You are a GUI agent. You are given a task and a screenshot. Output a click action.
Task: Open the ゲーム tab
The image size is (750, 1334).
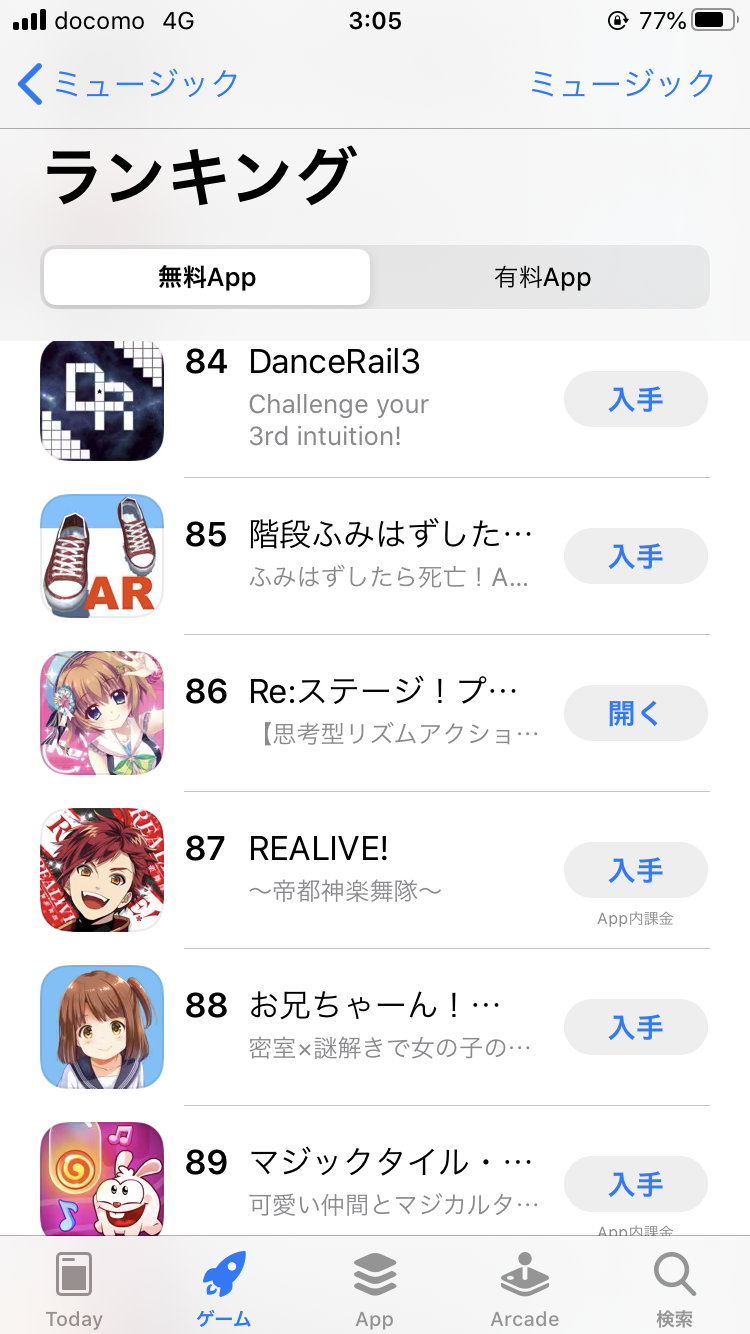point(224,1290)
